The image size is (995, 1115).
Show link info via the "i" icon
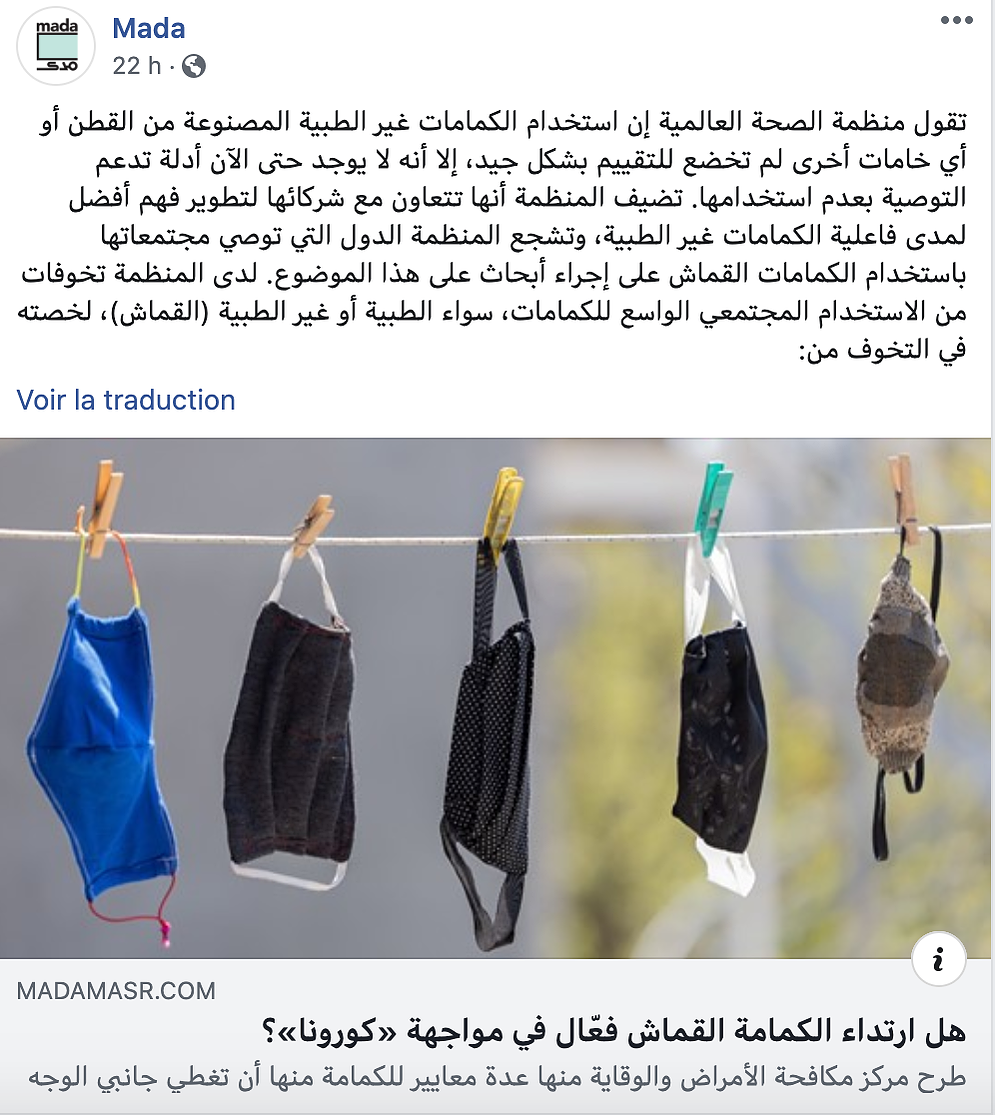pos(939,962)
